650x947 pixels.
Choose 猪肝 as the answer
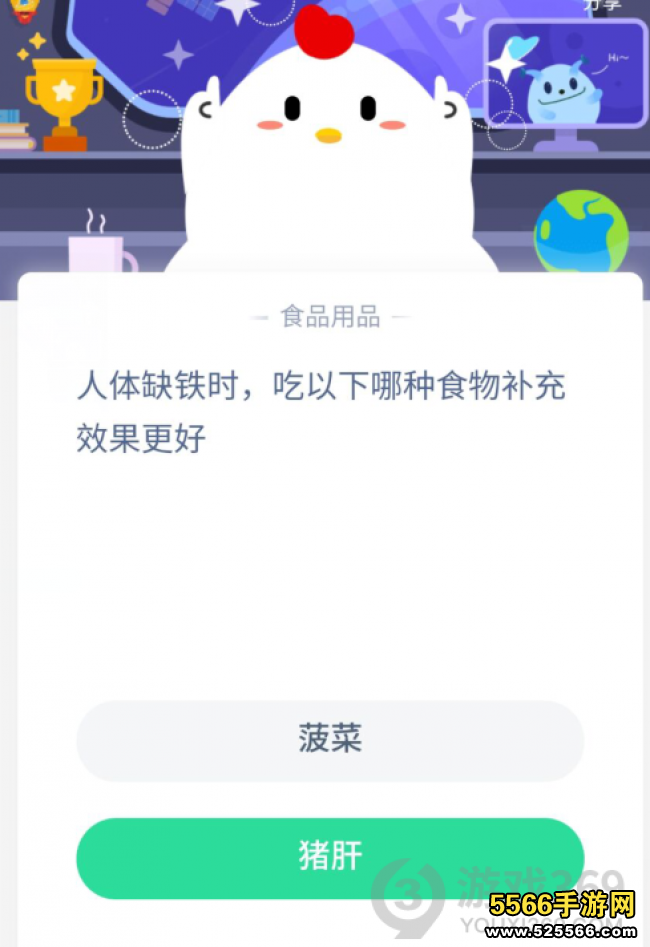[x=330, y=857]
